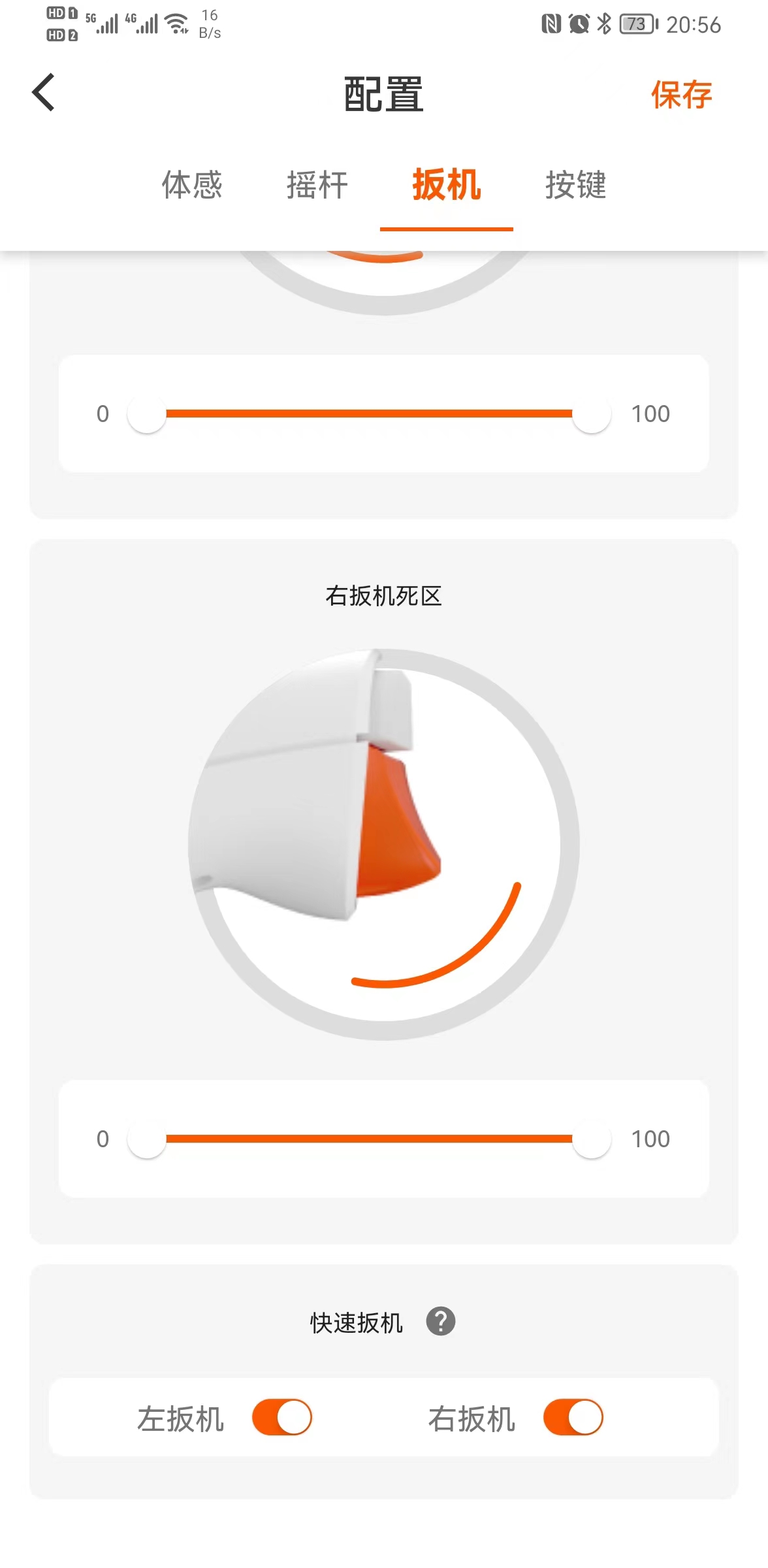768x1568 pixels.
Task: Select the 扳机 tab
Action: 447,185
